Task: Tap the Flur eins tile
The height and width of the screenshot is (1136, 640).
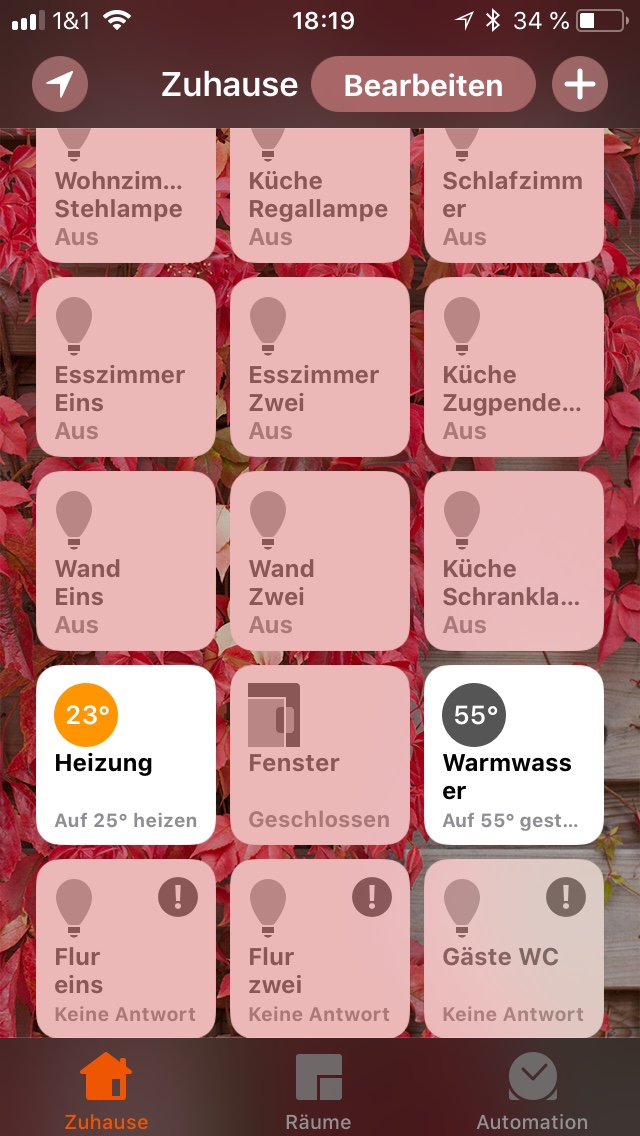Action: pyautogui.click(x=126, y=947)
